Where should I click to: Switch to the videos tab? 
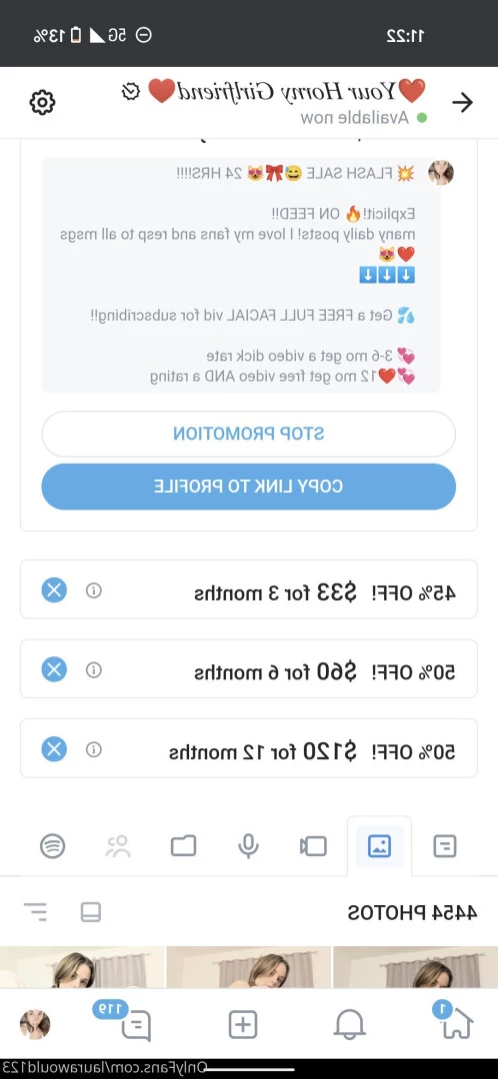pyautogui.click(x=314, y=846)
